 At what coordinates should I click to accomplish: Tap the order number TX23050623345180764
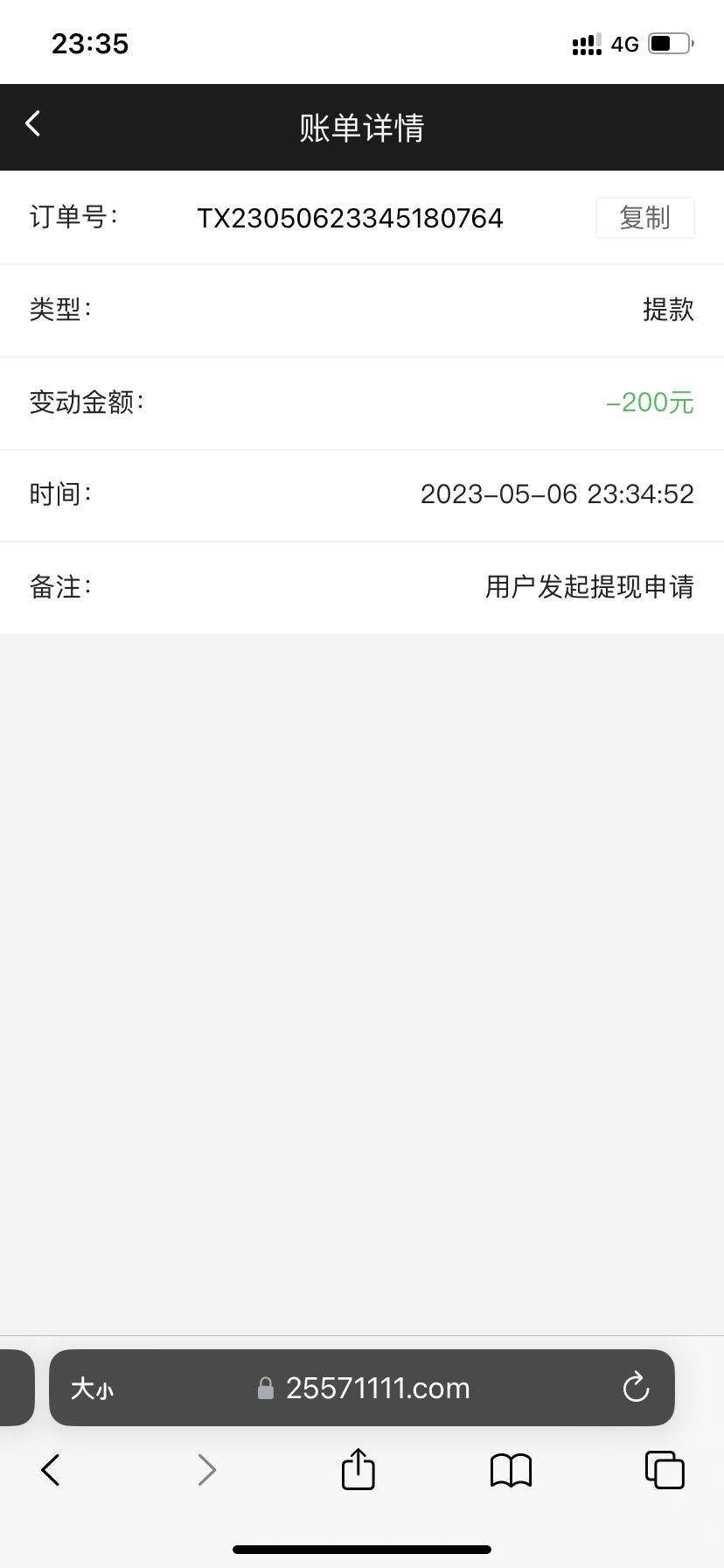[x=351, y=218]
